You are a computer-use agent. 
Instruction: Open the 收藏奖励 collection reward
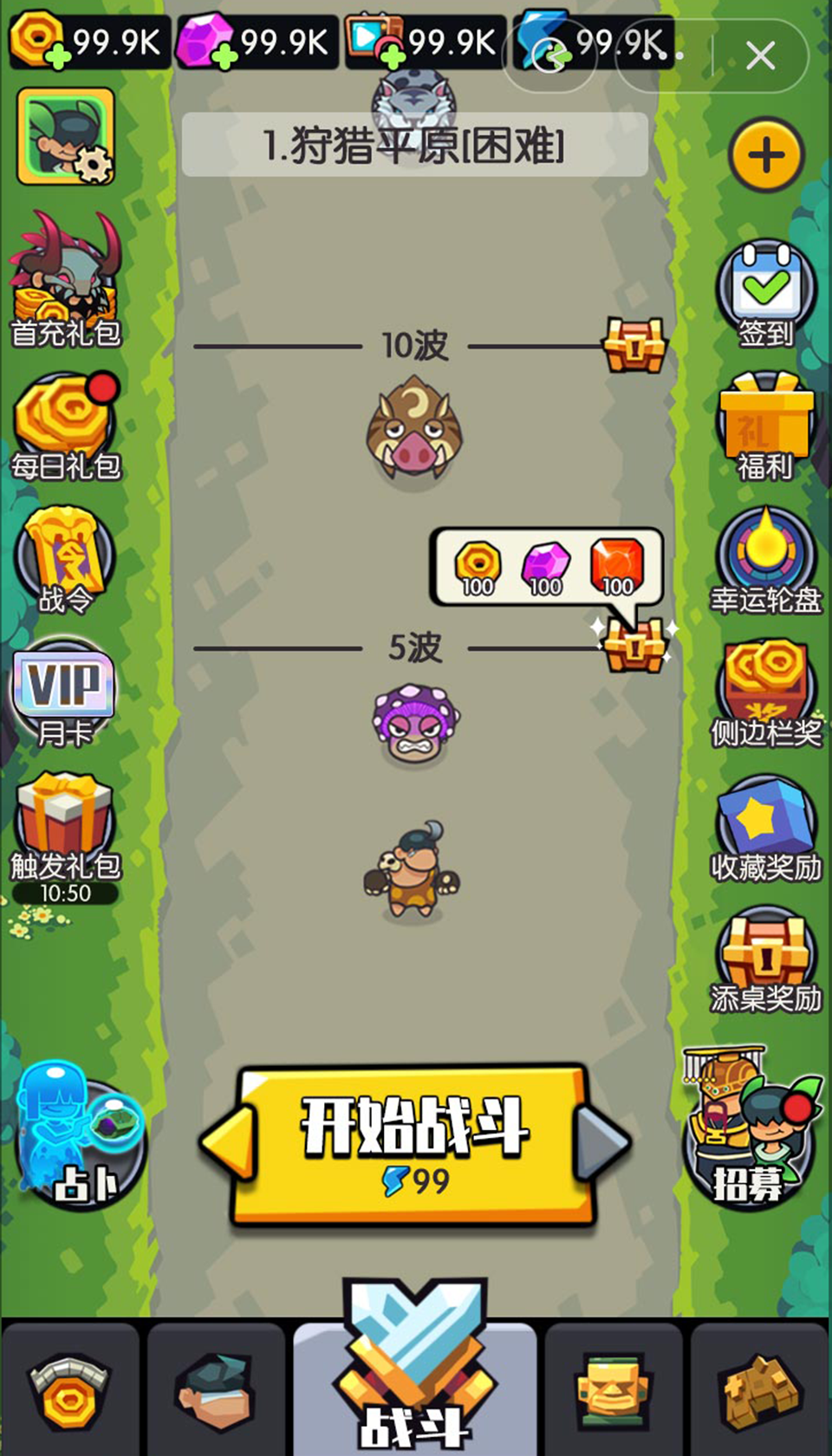pyautogui.click(x=766, y=828)
